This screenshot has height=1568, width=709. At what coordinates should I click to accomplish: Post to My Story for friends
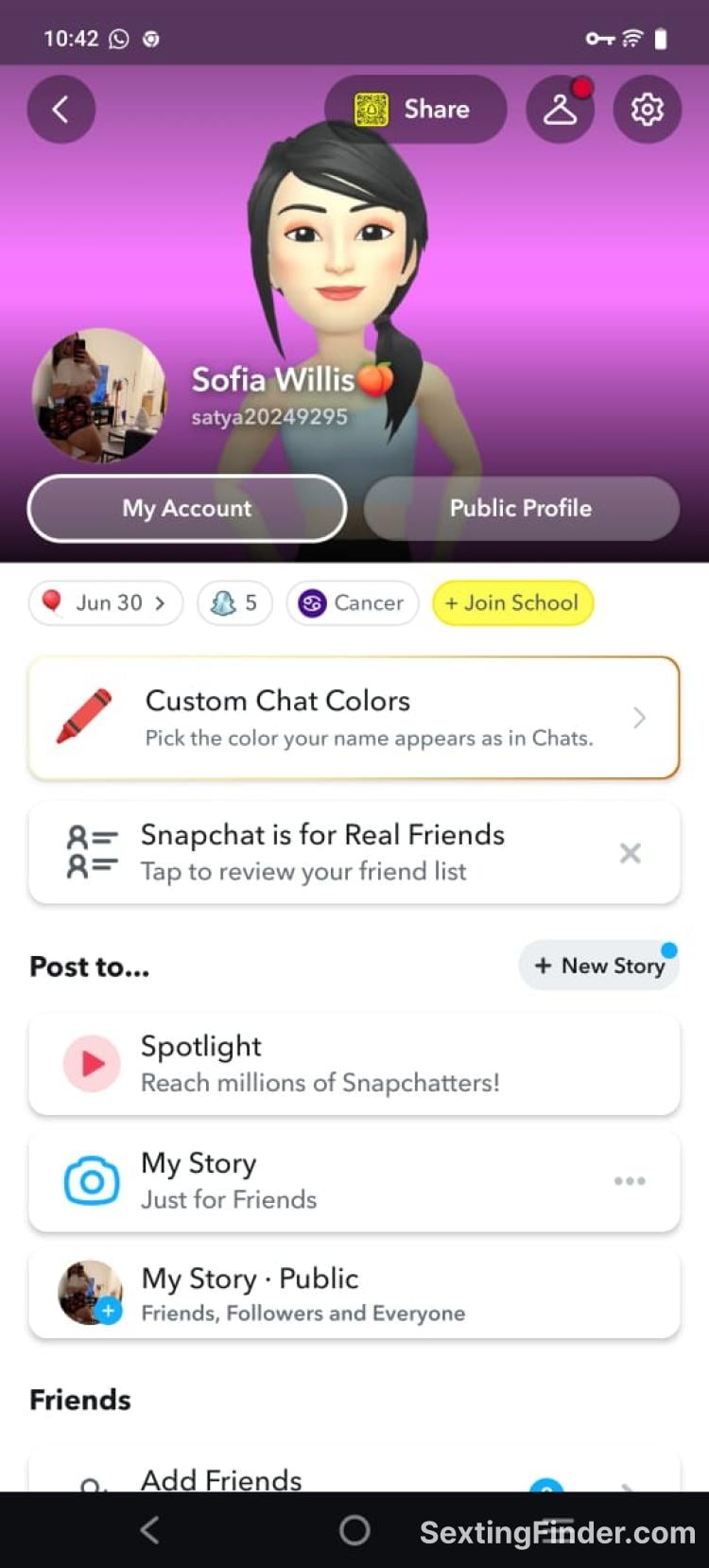click(321, 1180)
